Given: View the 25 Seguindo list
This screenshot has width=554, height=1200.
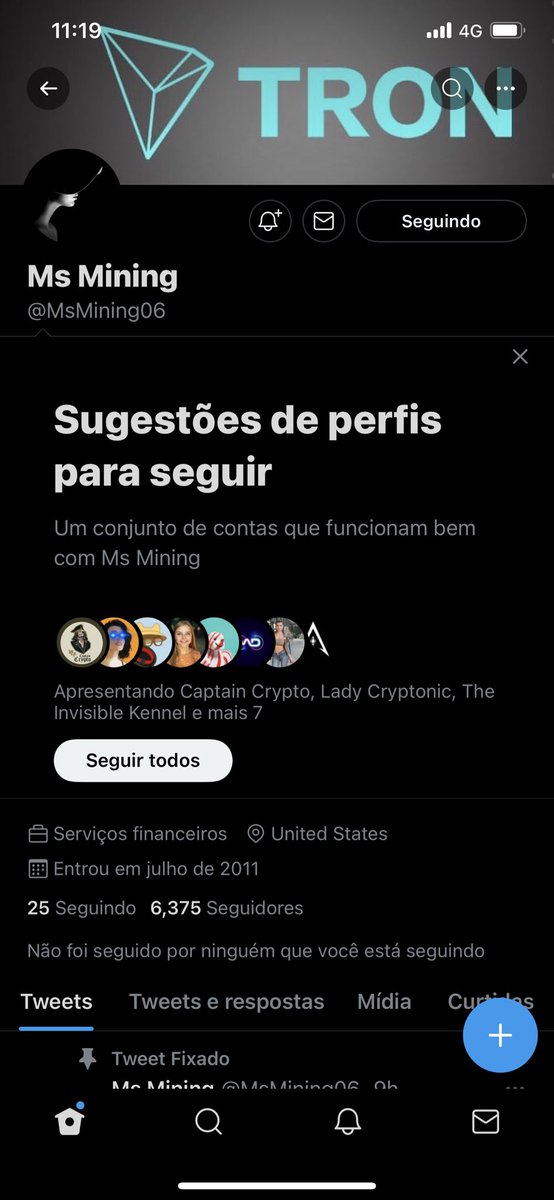Looking at the screenshot, I should tap(81, 908).
